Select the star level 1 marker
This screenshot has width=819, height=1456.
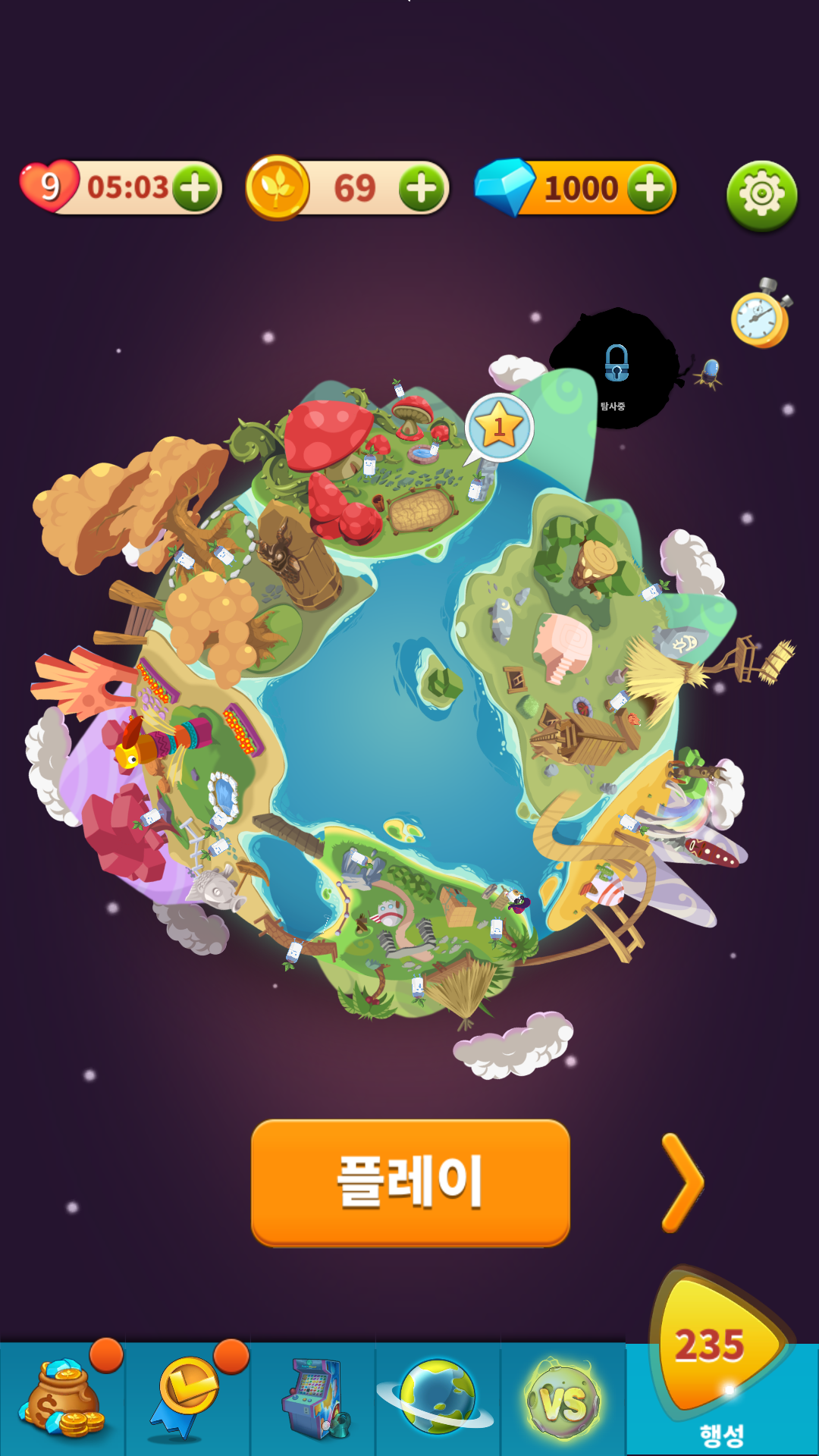(499, 428)
